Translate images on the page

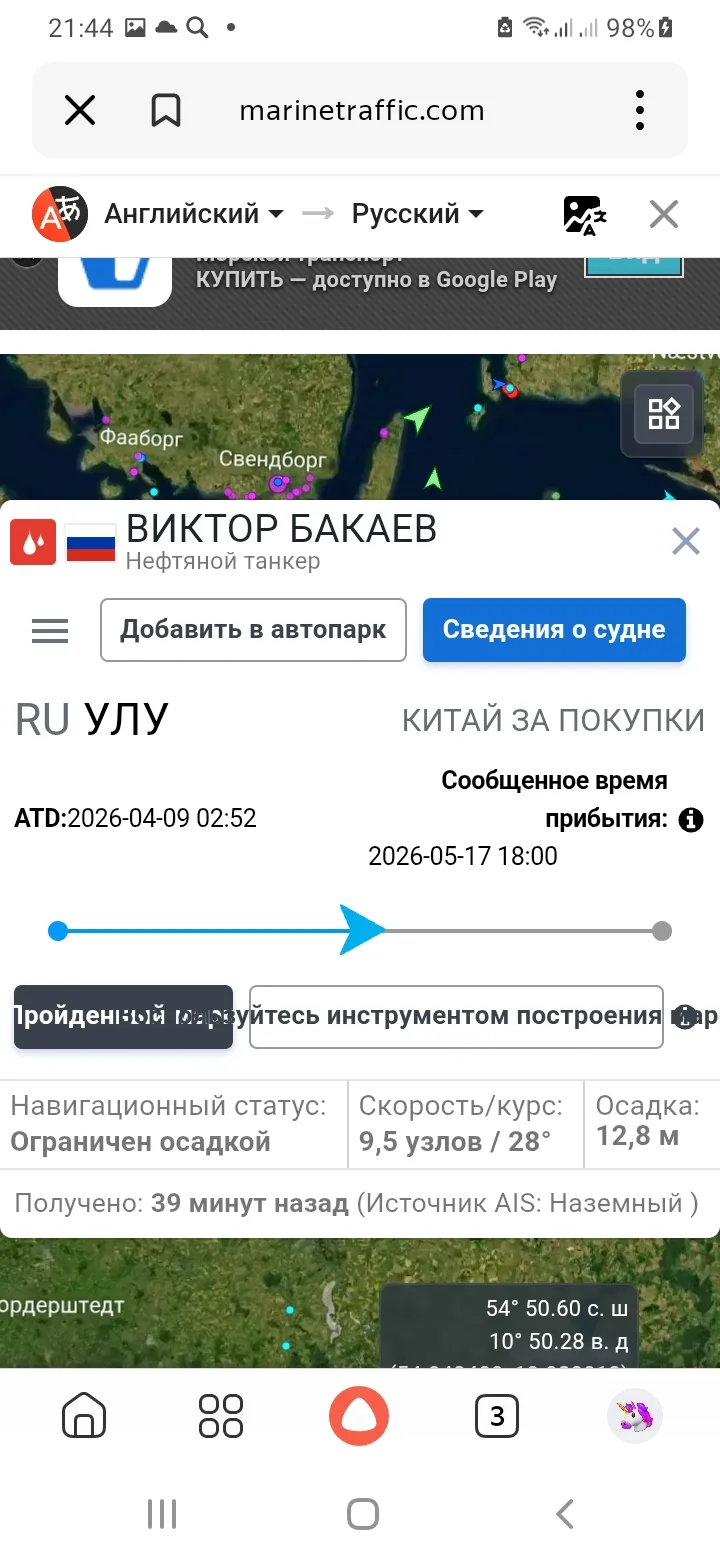click(583, 214)
